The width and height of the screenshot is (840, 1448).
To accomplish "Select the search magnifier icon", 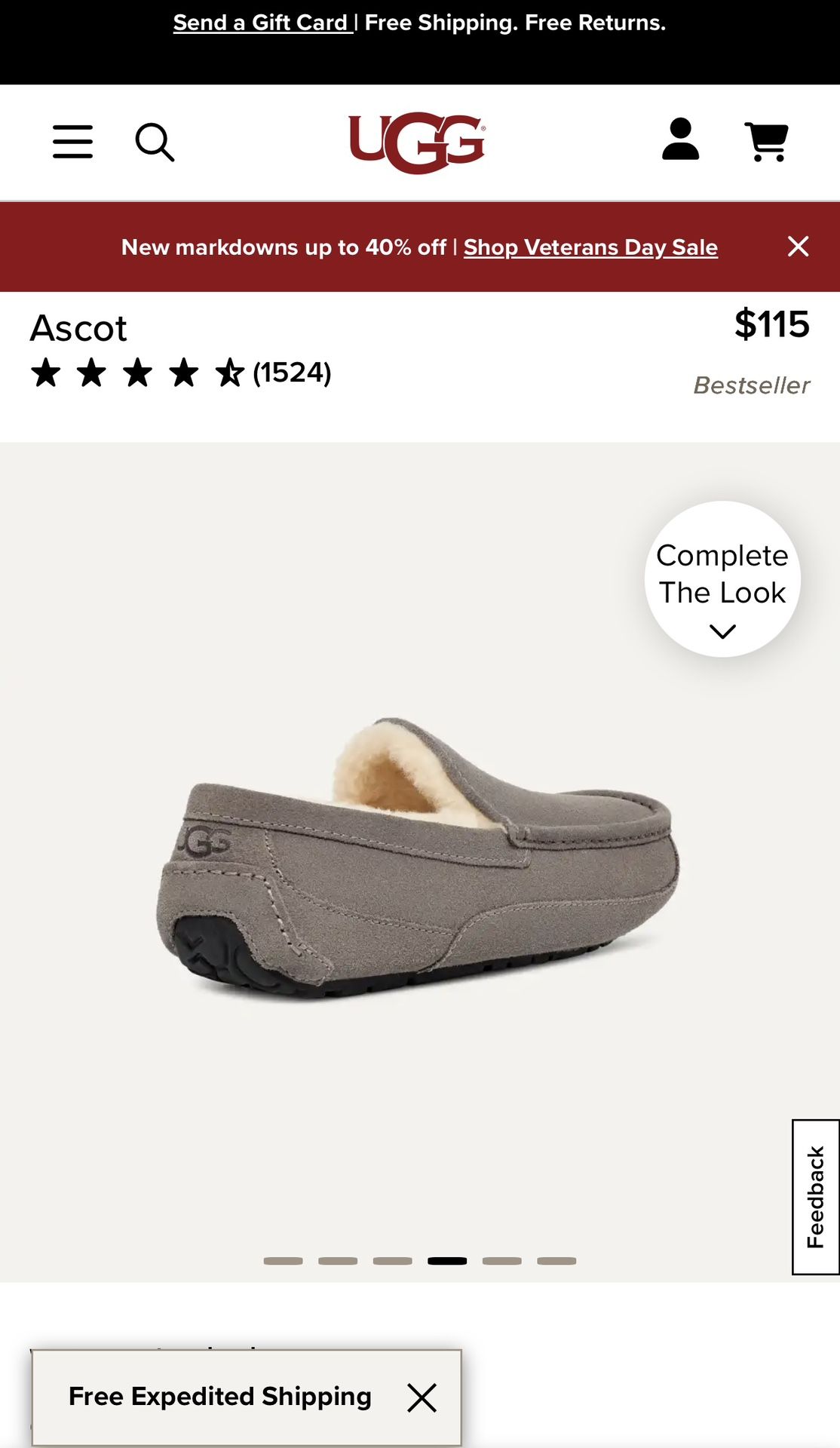I will (x=156, y=142).
